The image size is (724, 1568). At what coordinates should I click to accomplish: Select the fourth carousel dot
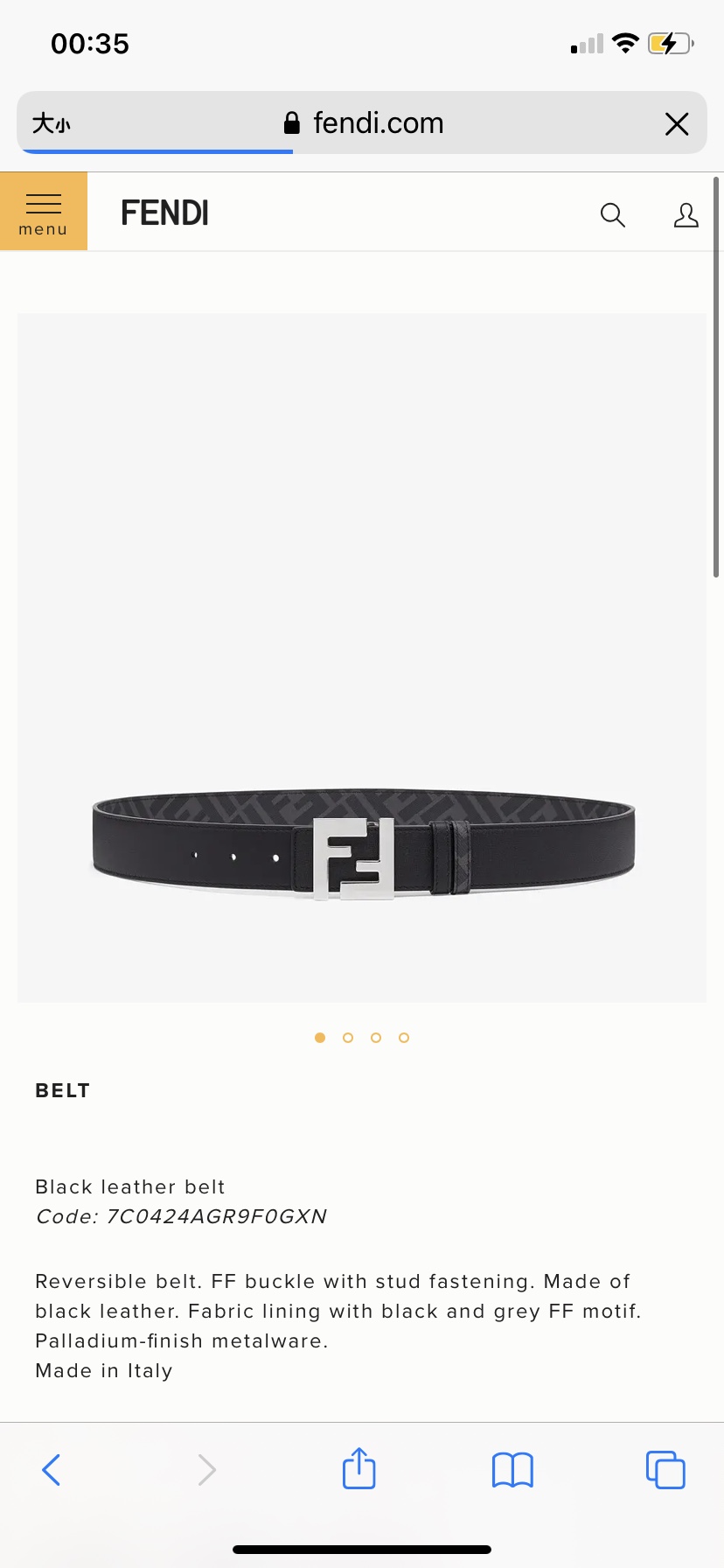[x=404, y=1037]
